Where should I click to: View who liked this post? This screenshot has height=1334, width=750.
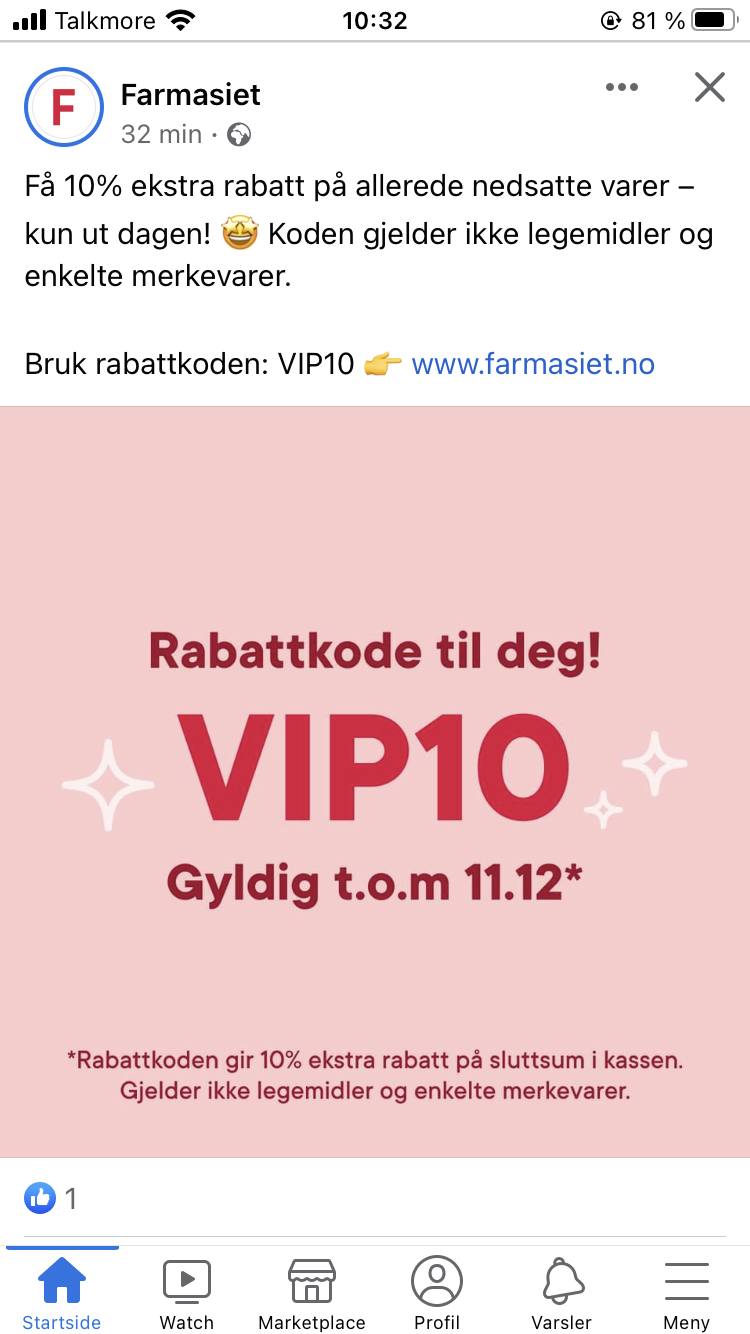point(50,1198)
